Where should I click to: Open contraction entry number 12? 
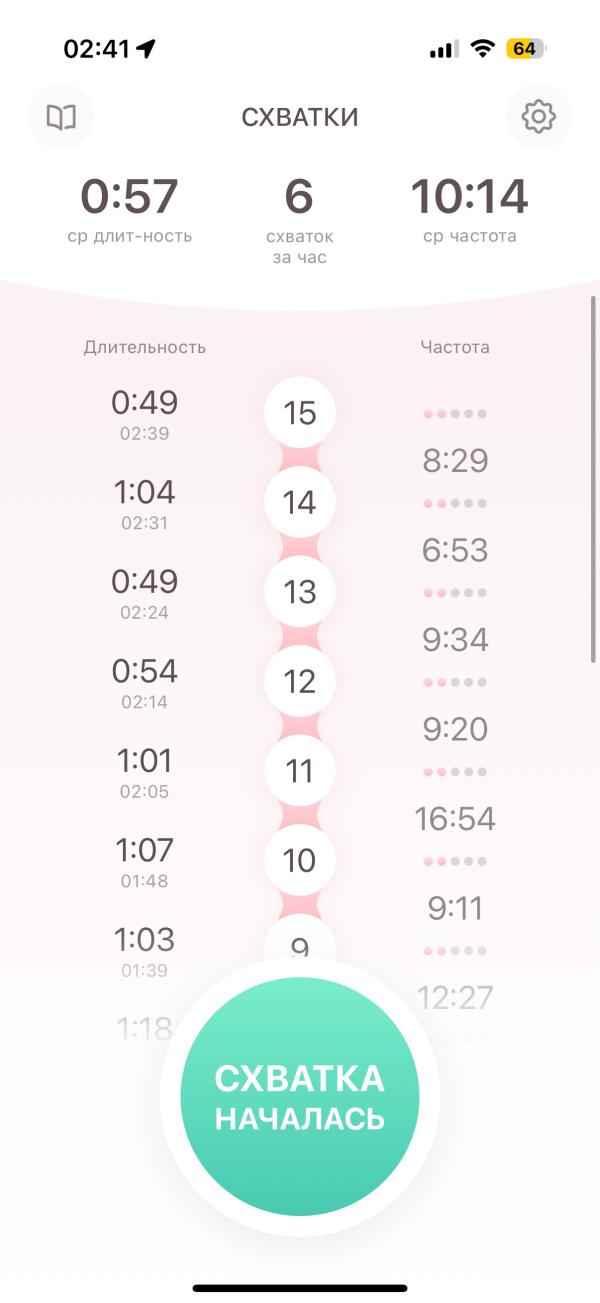(x=300, y=681)
